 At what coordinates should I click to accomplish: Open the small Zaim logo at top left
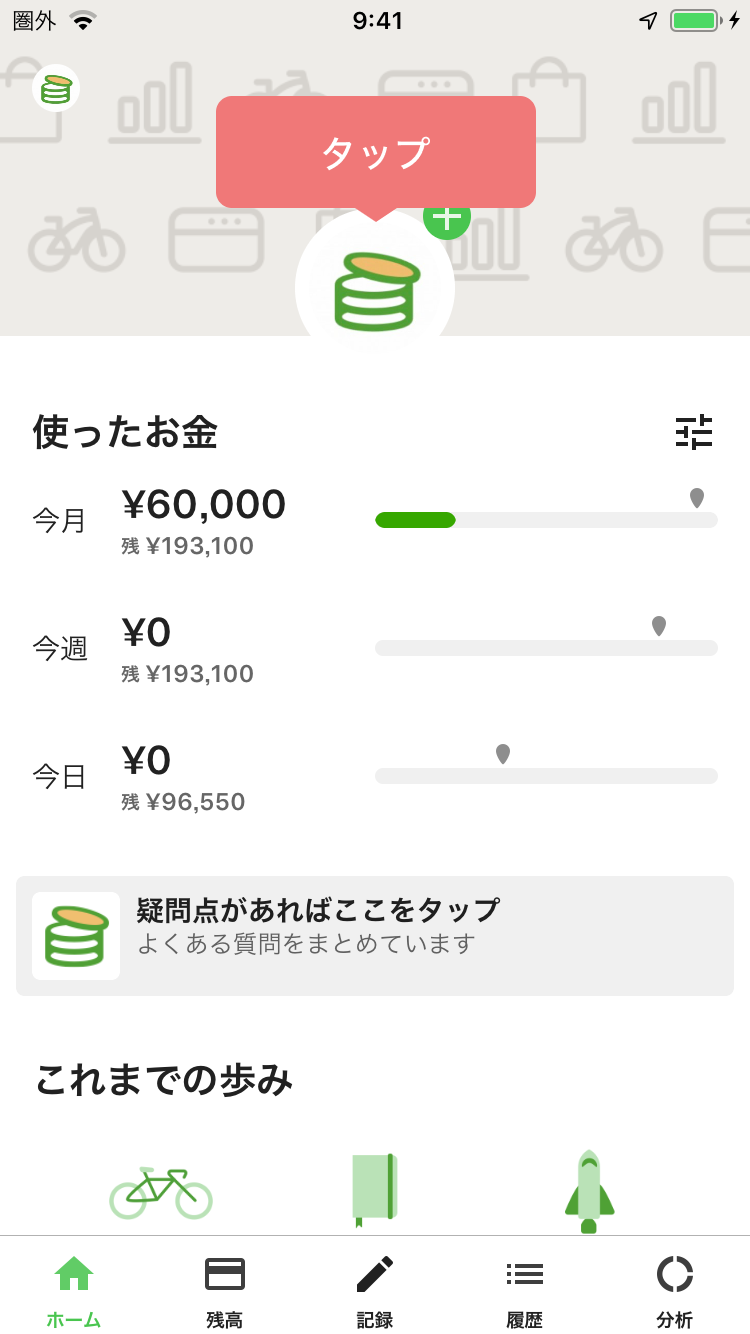click(x=56, y=88)
